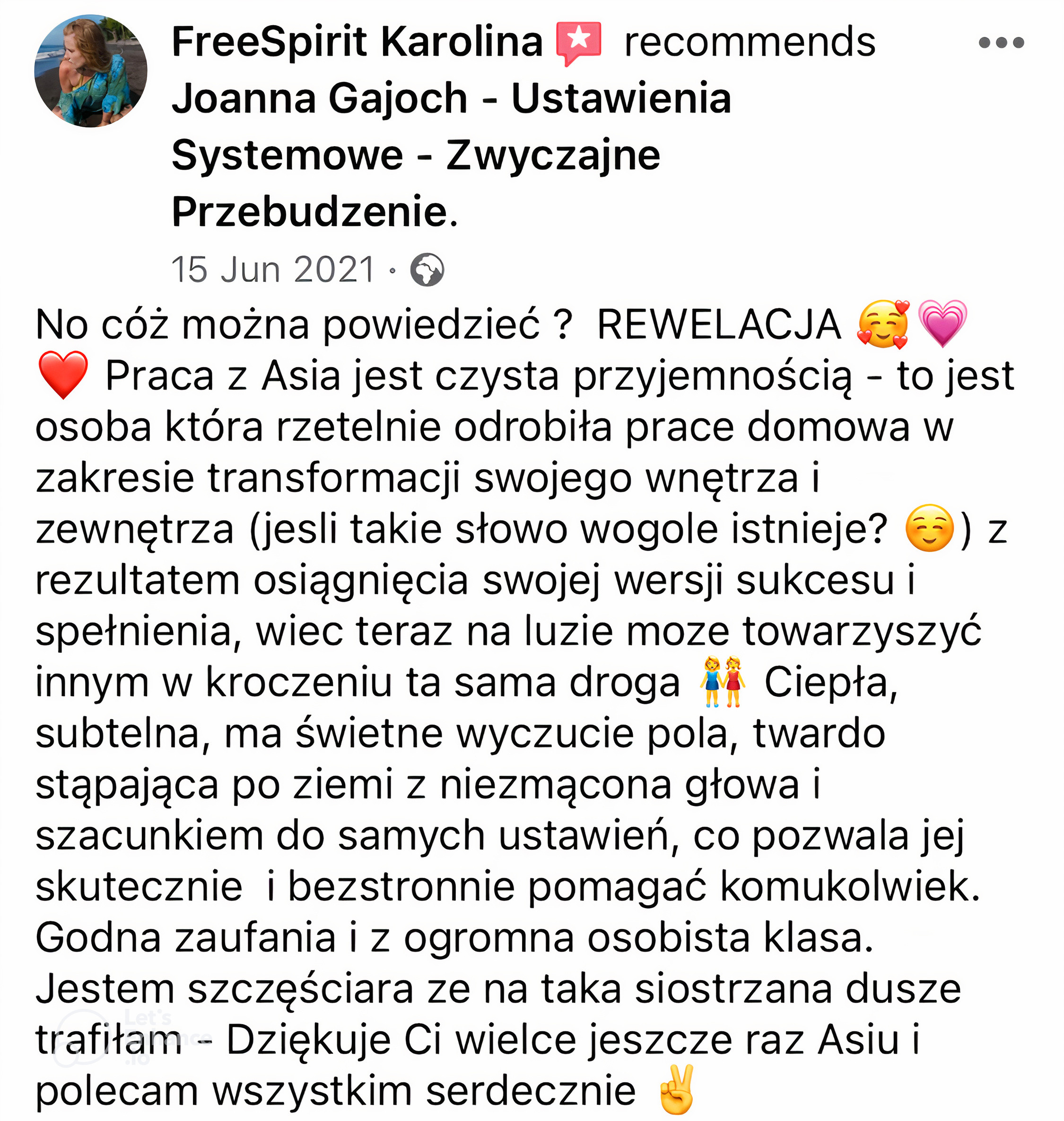Visit the Joanna Gajoch Ustawienia Systemowe page
The image size is (1064, 1121).
(x=451, y=98)
